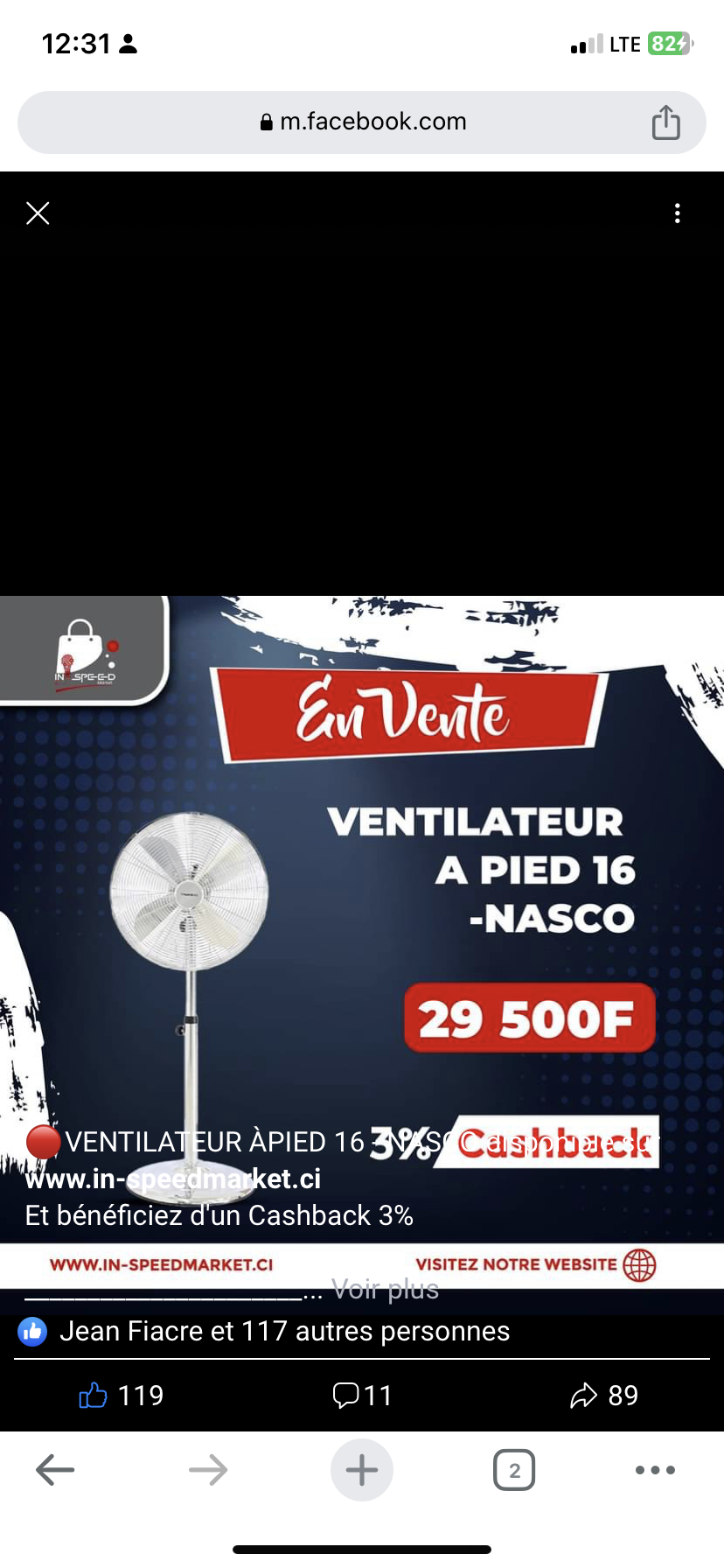This screenshot has height=1568, width=724.
Task: Share this post
Action: click(x=603, y=1396)
